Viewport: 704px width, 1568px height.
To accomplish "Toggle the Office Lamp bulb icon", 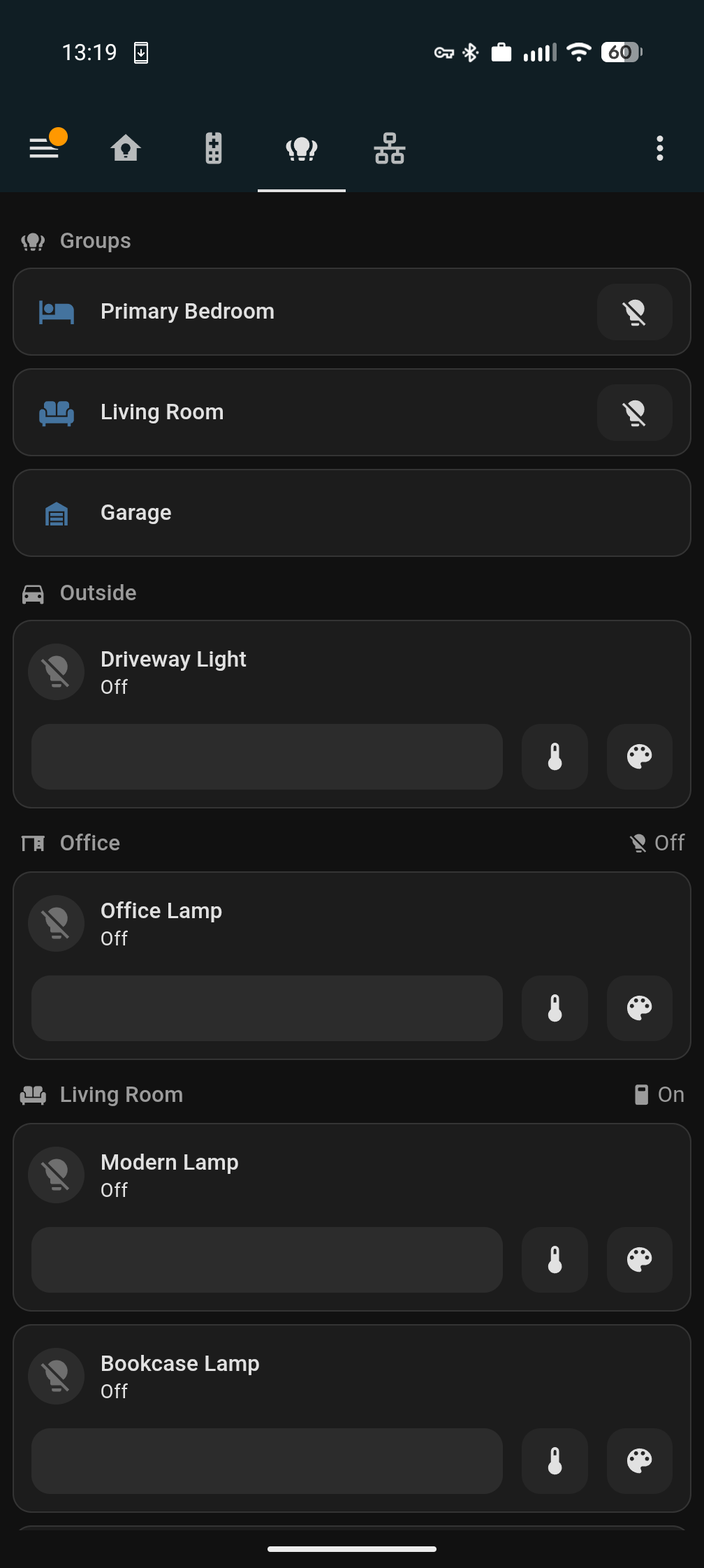I will point(56,923).
